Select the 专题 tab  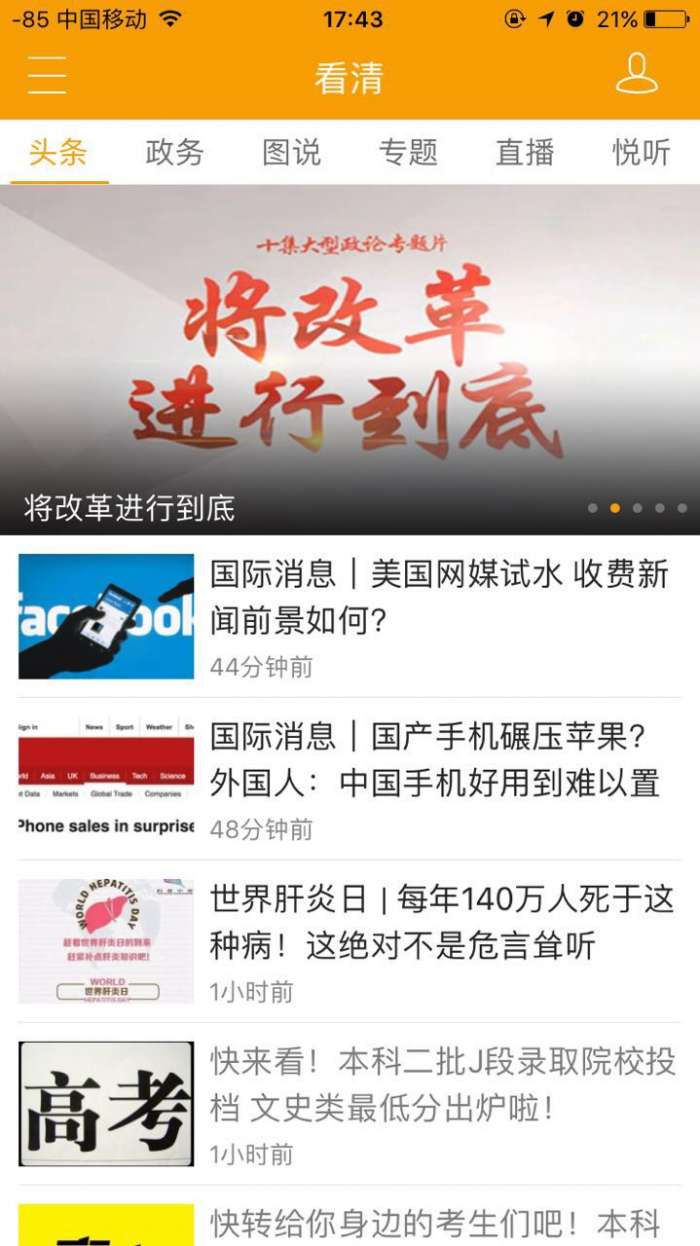tap(408, 153)
